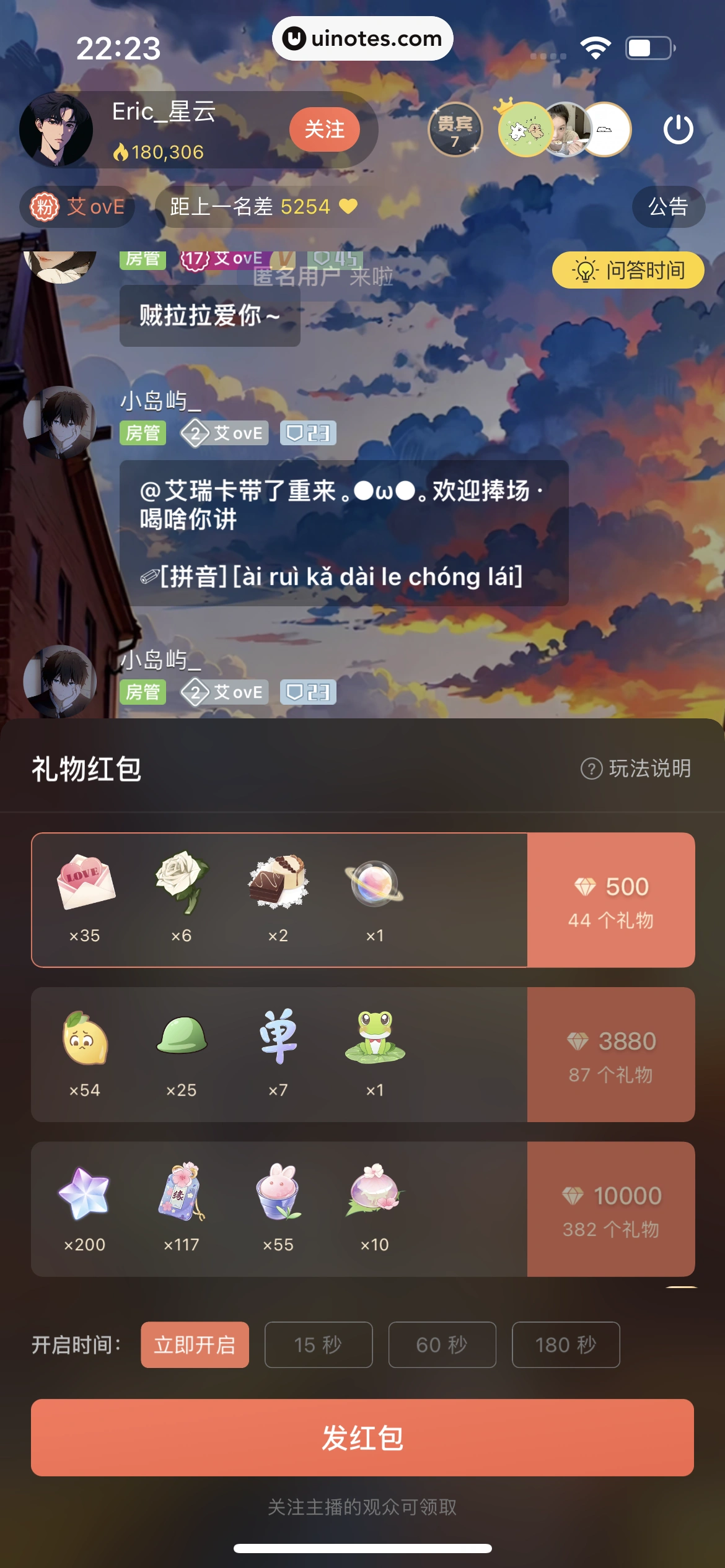Open 玩法说明 help for gift red packets

(636, 769)
